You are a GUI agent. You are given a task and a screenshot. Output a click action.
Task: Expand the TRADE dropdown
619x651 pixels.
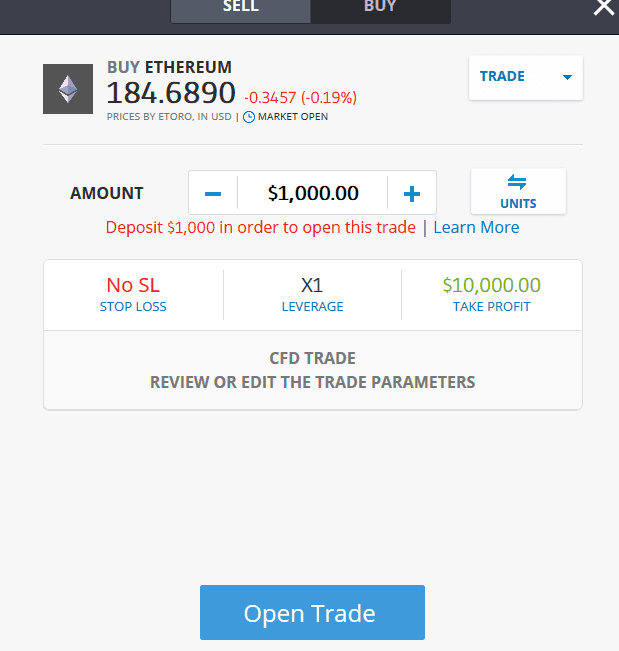[525, 77]
